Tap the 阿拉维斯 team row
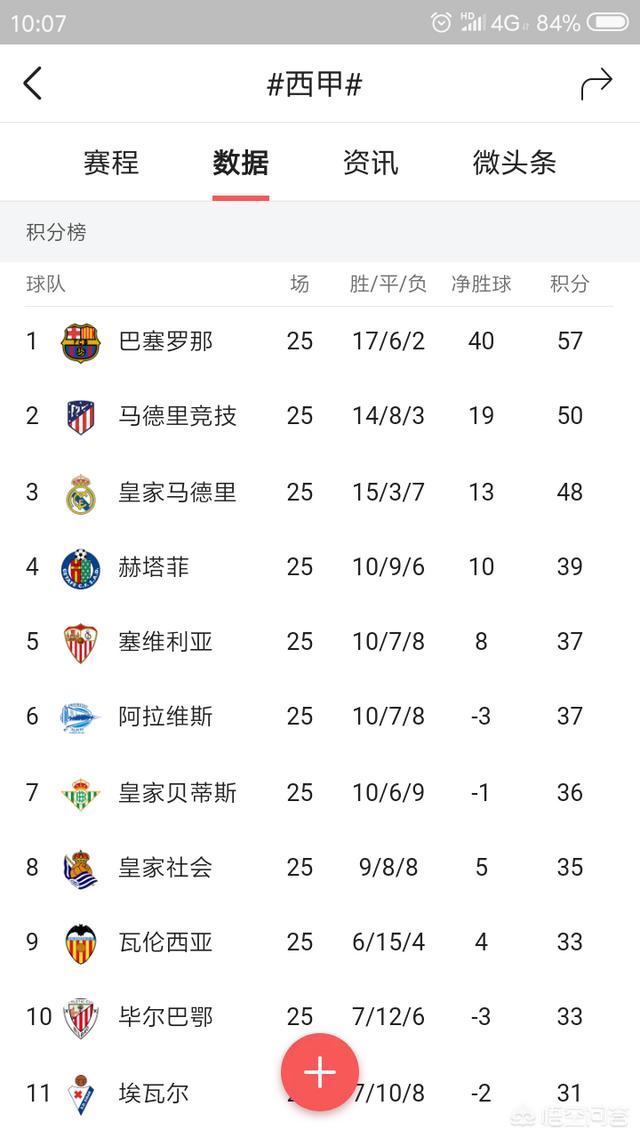The width and height of the screenshot is (640, 1138). click(166, 716)
